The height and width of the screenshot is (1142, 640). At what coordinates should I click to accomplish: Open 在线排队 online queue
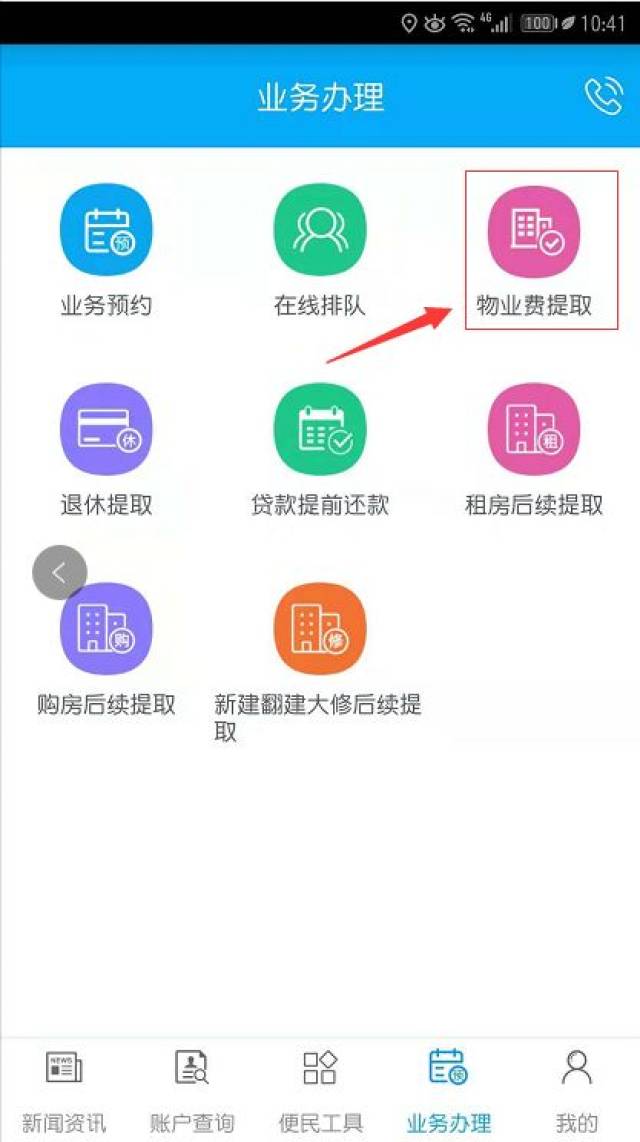pos(320,251)
